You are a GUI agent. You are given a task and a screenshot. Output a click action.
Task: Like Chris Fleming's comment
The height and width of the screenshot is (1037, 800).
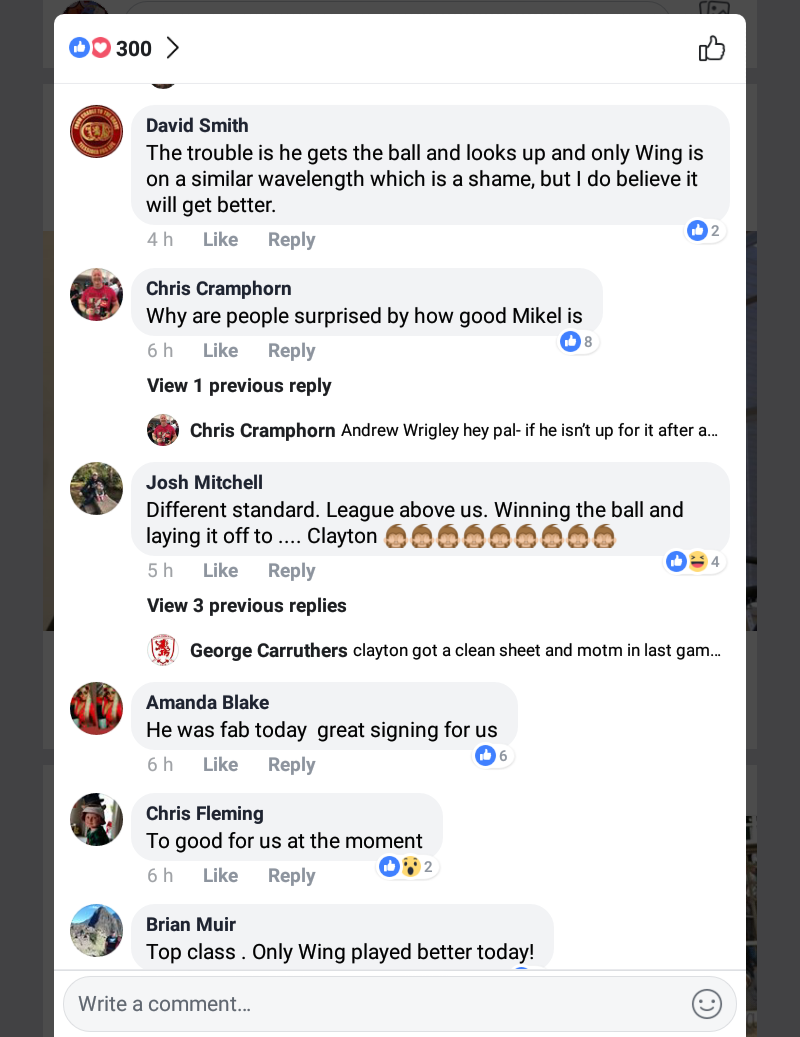pos(220,876)
